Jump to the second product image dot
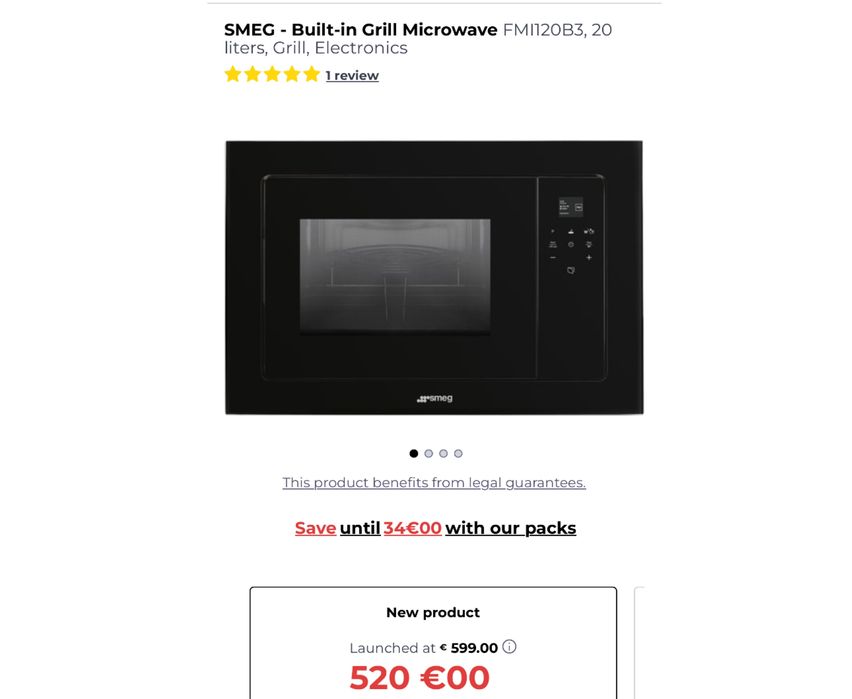This screenshot has height=699, width=852. pyautogui.click(x=429, y=454)
